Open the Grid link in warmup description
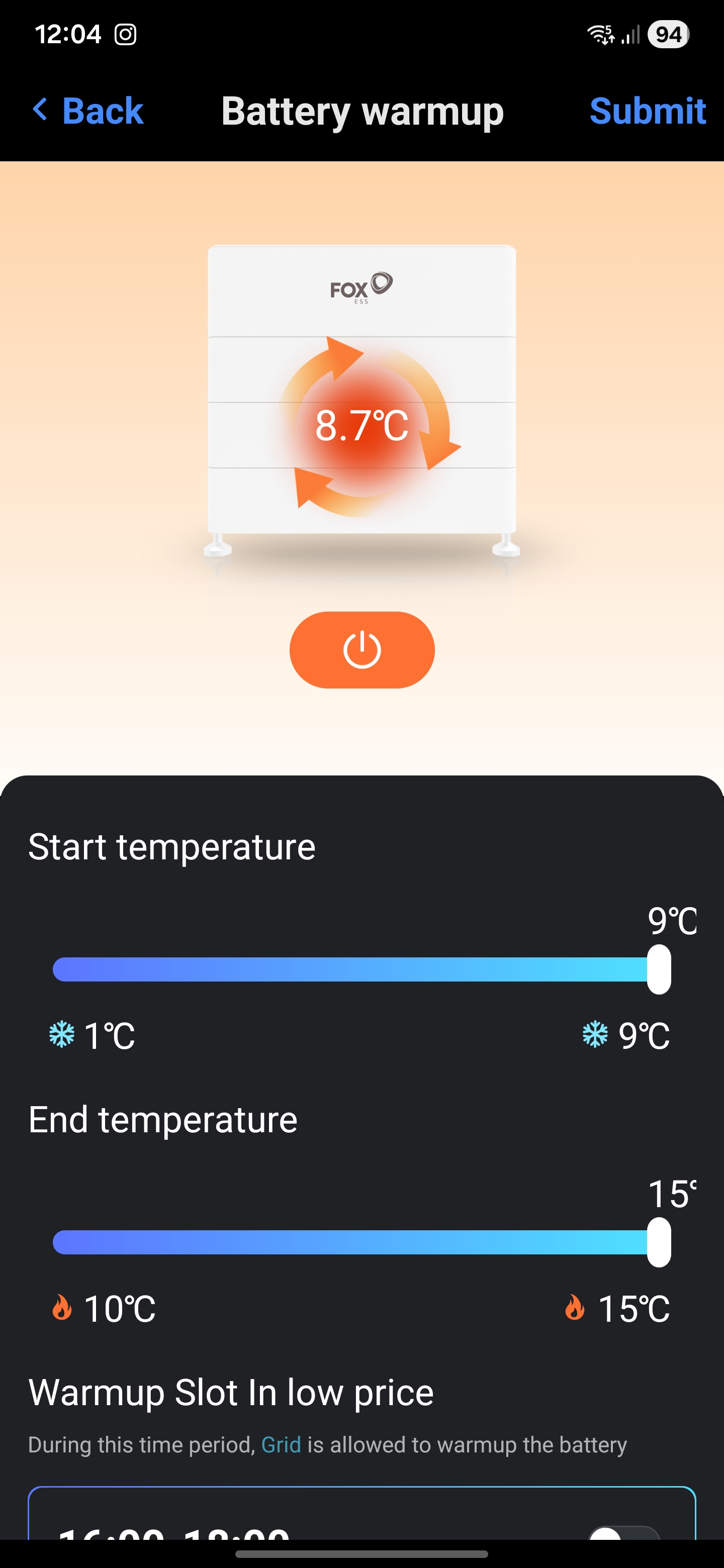This screenshot has height=1568, width=724. (x=281, y=1444)
